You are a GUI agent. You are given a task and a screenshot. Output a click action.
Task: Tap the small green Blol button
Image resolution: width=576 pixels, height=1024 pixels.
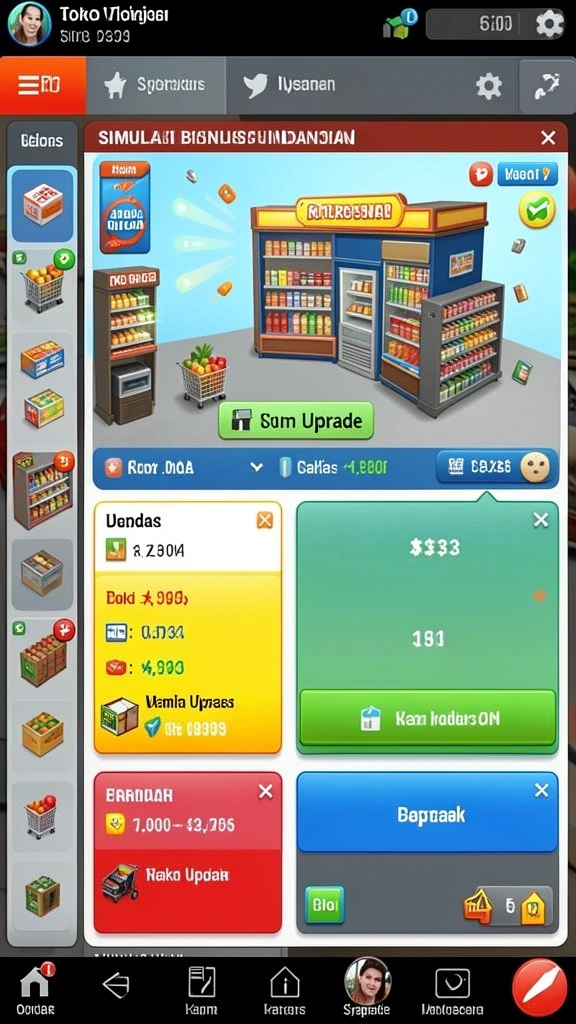point(324,904)
